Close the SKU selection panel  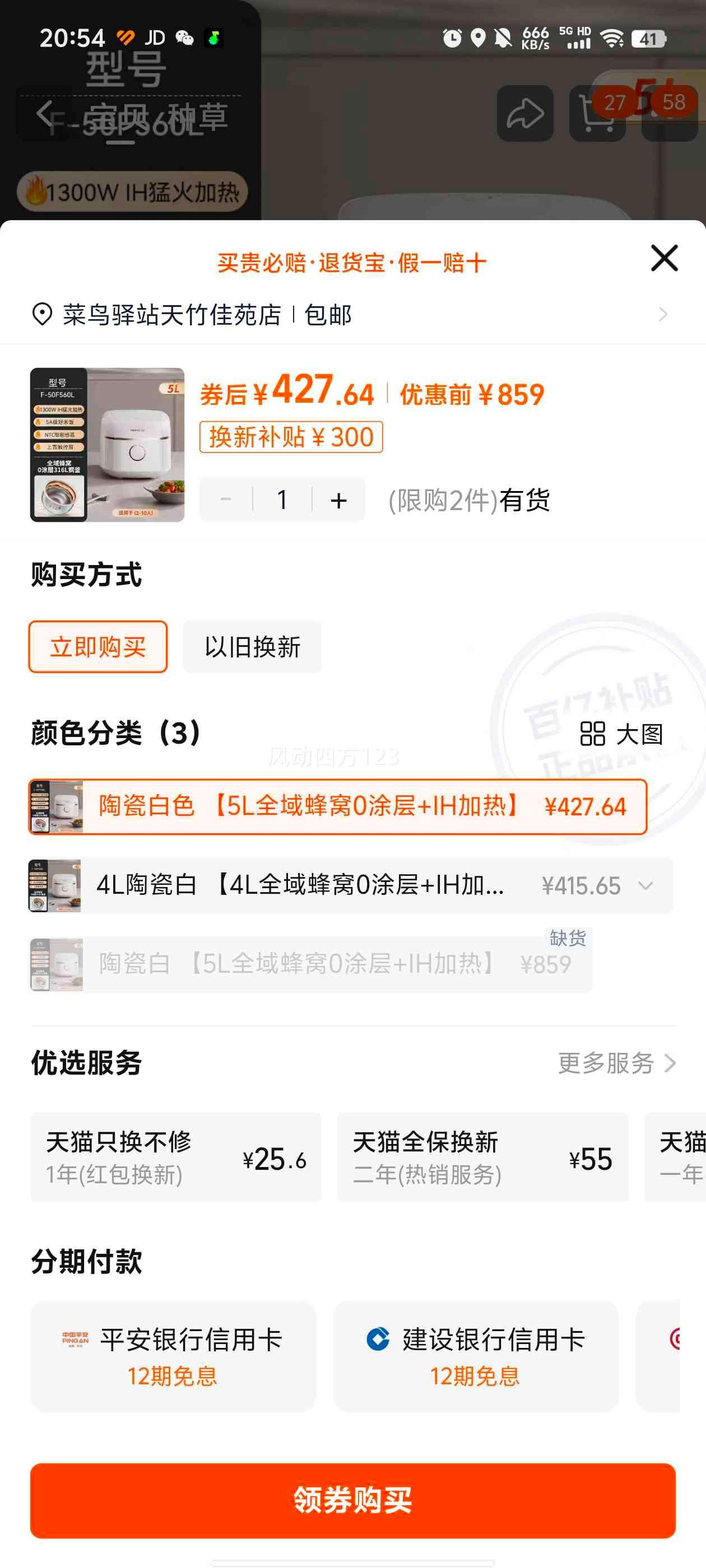(663, 258)
